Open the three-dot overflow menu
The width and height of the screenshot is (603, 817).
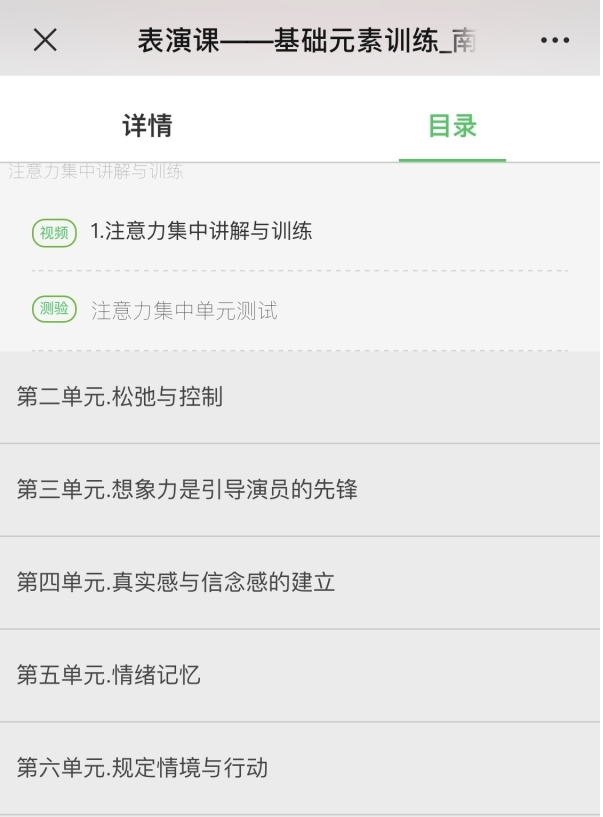(554, 40)
